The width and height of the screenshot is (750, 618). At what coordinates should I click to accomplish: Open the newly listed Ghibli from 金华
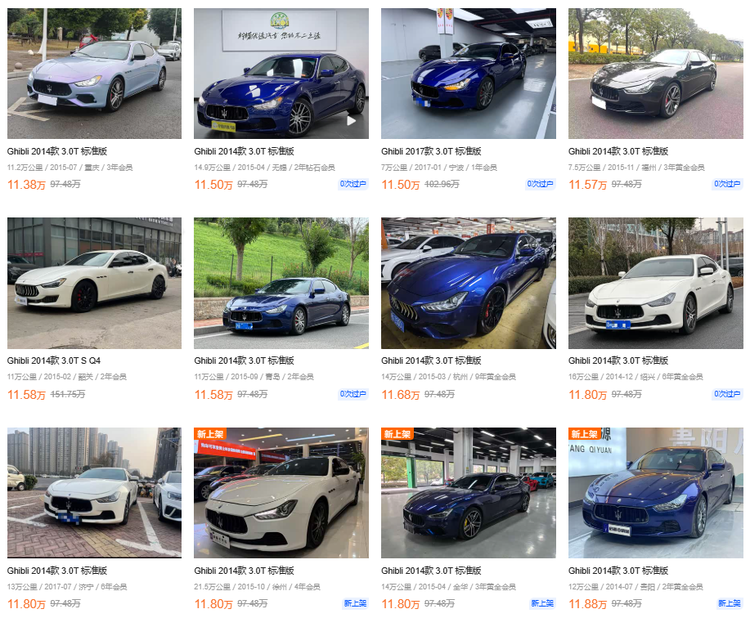point(468,493)
